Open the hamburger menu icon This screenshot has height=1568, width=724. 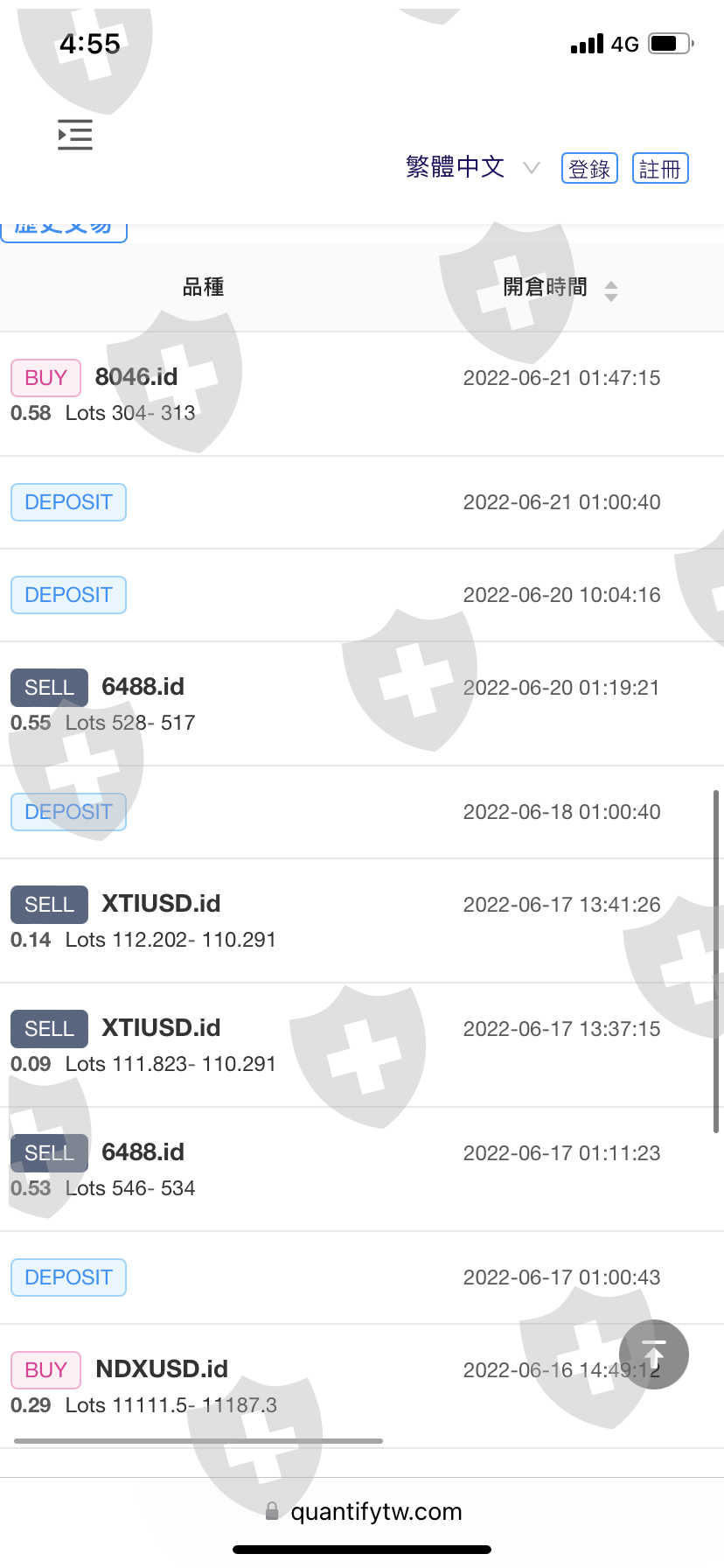[75, 135]
